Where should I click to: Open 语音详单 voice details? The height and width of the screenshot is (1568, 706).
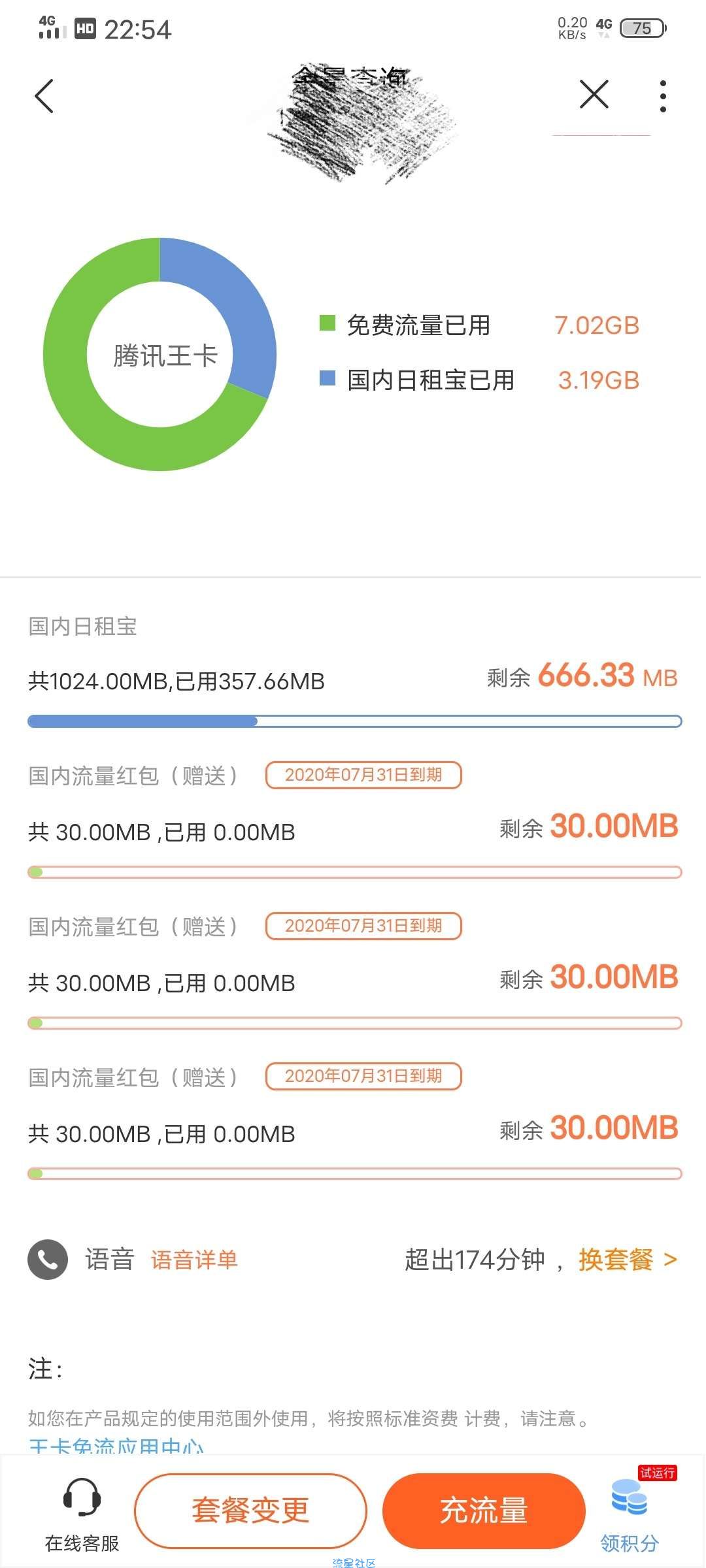pos(194,1260)
